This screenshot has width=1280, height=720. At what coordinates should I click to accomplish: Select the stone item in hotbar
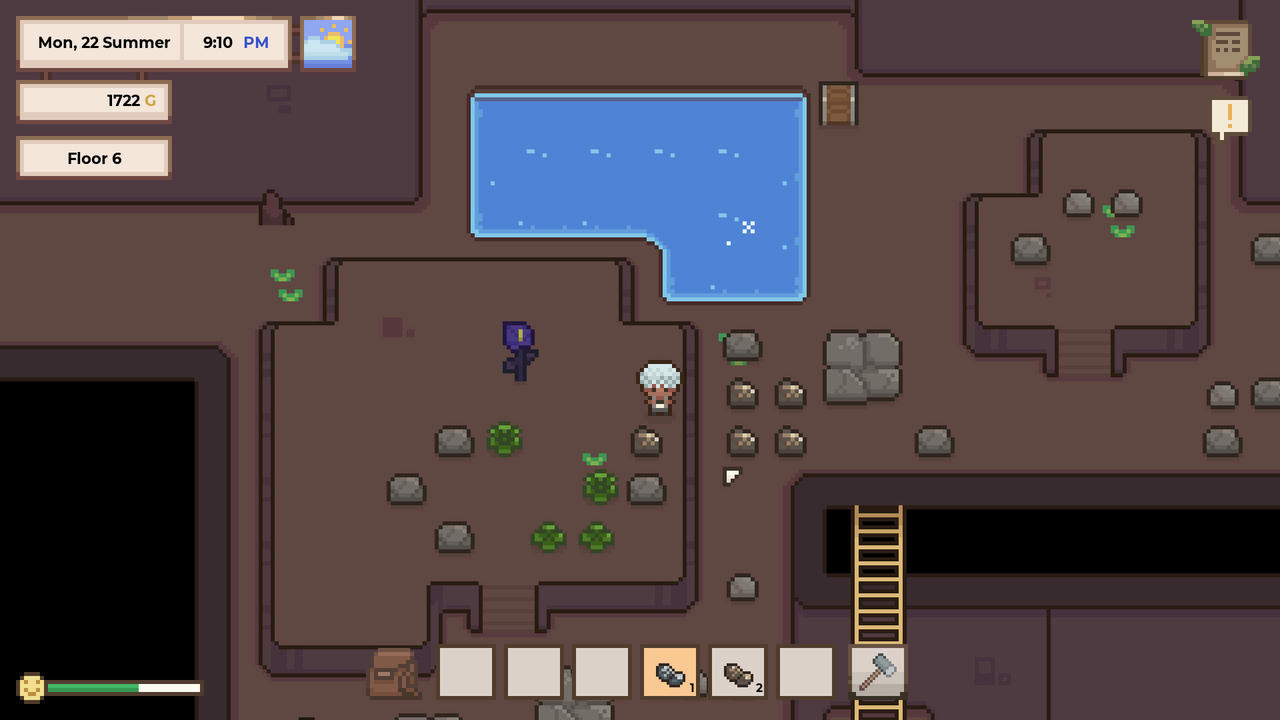[670, 673]
